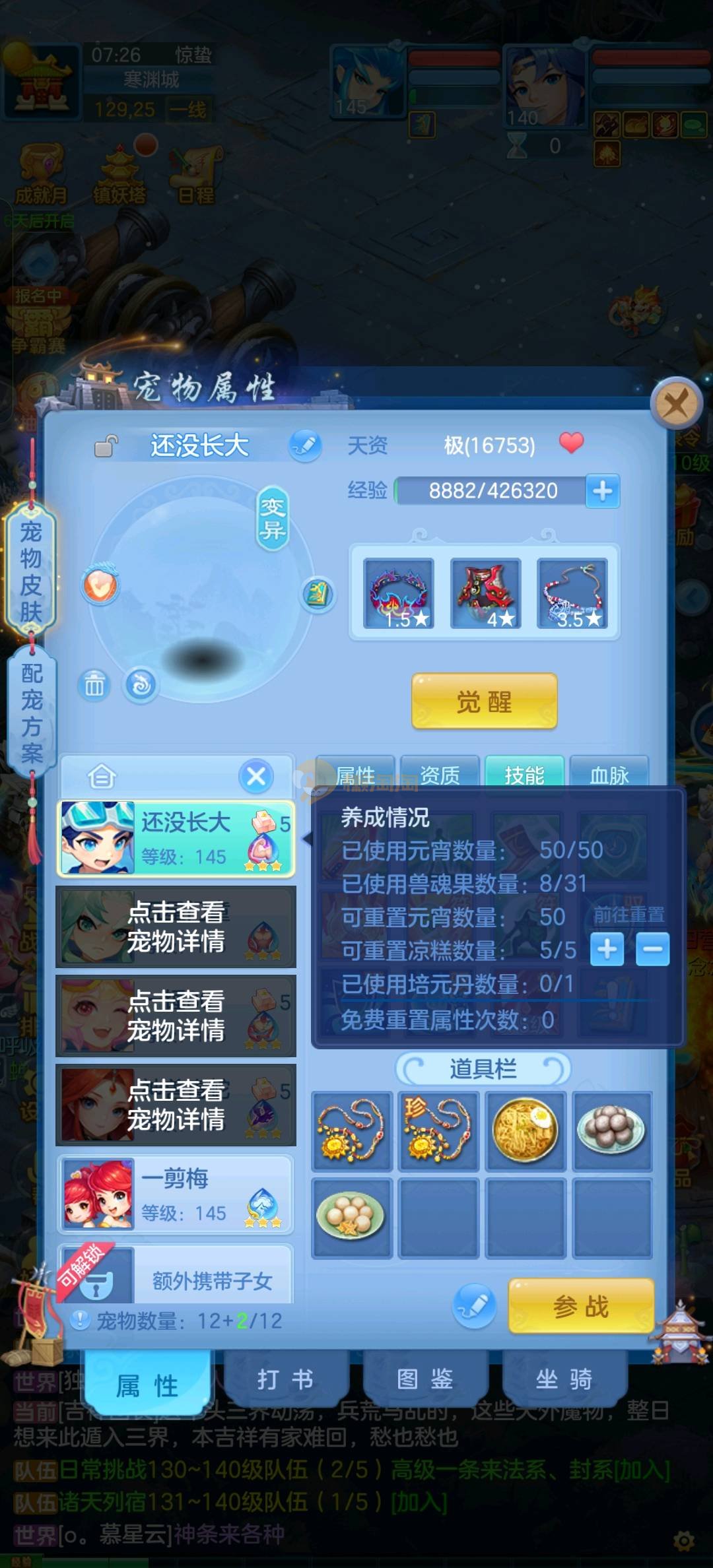The image size is (713, 1568).
Task: Open the 血脉 bloodline tab
Action: point(608,773)
